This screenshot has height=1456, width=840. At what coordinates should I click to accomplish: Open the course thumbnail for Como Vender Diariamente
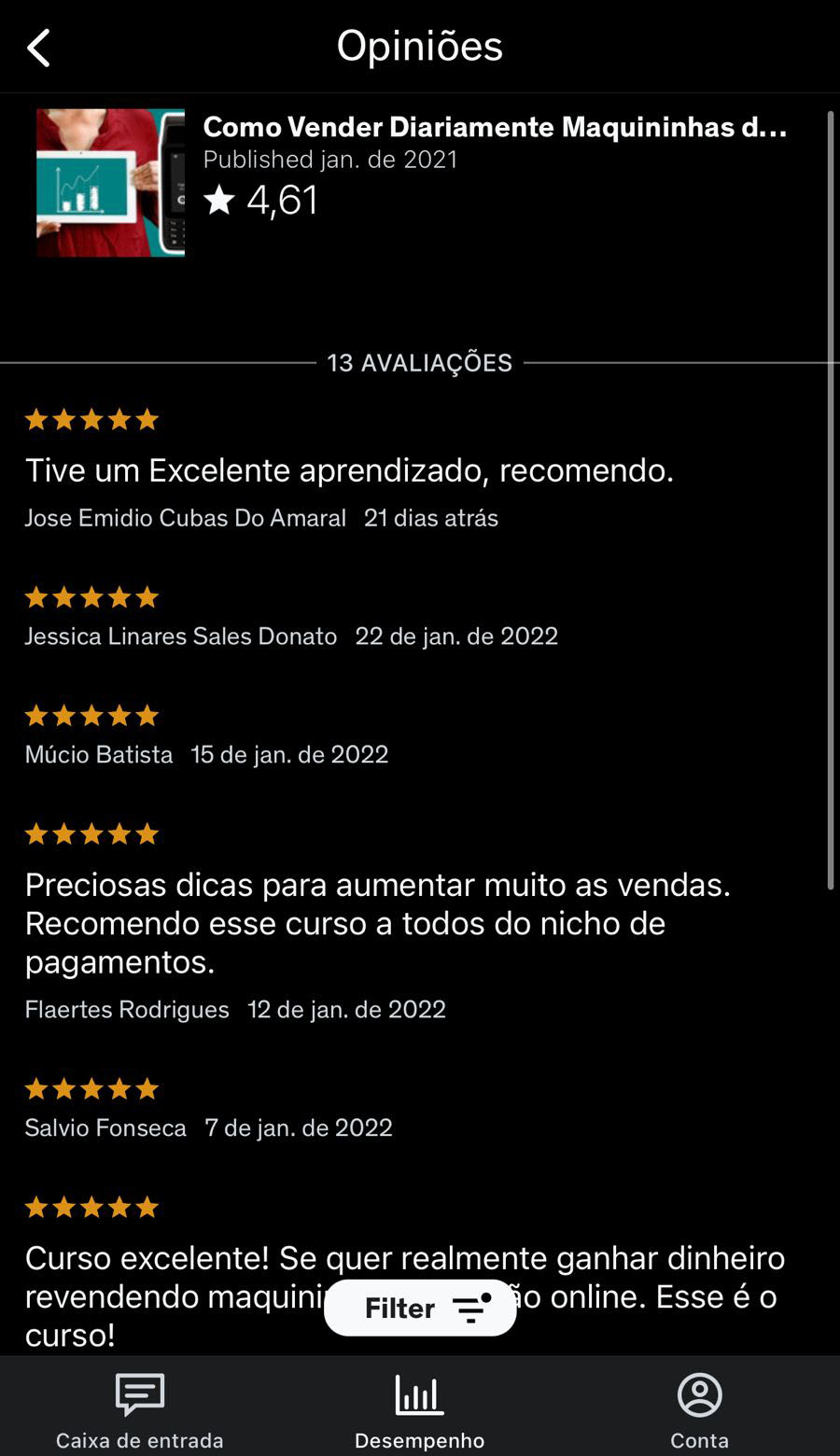(110, 183)
